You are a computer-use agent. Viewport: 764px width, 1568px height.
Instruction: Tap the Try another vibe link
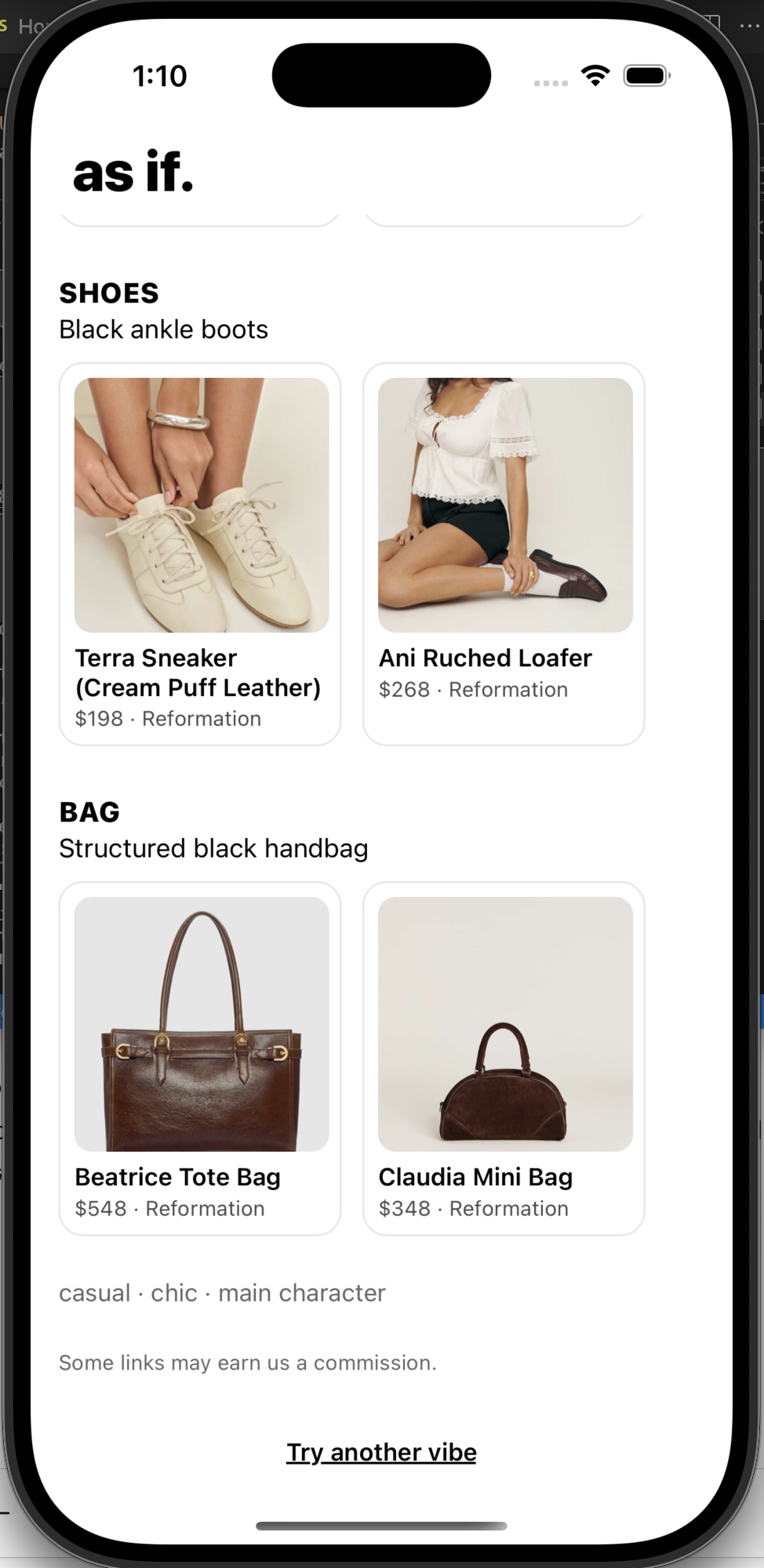coord(381,1452)
